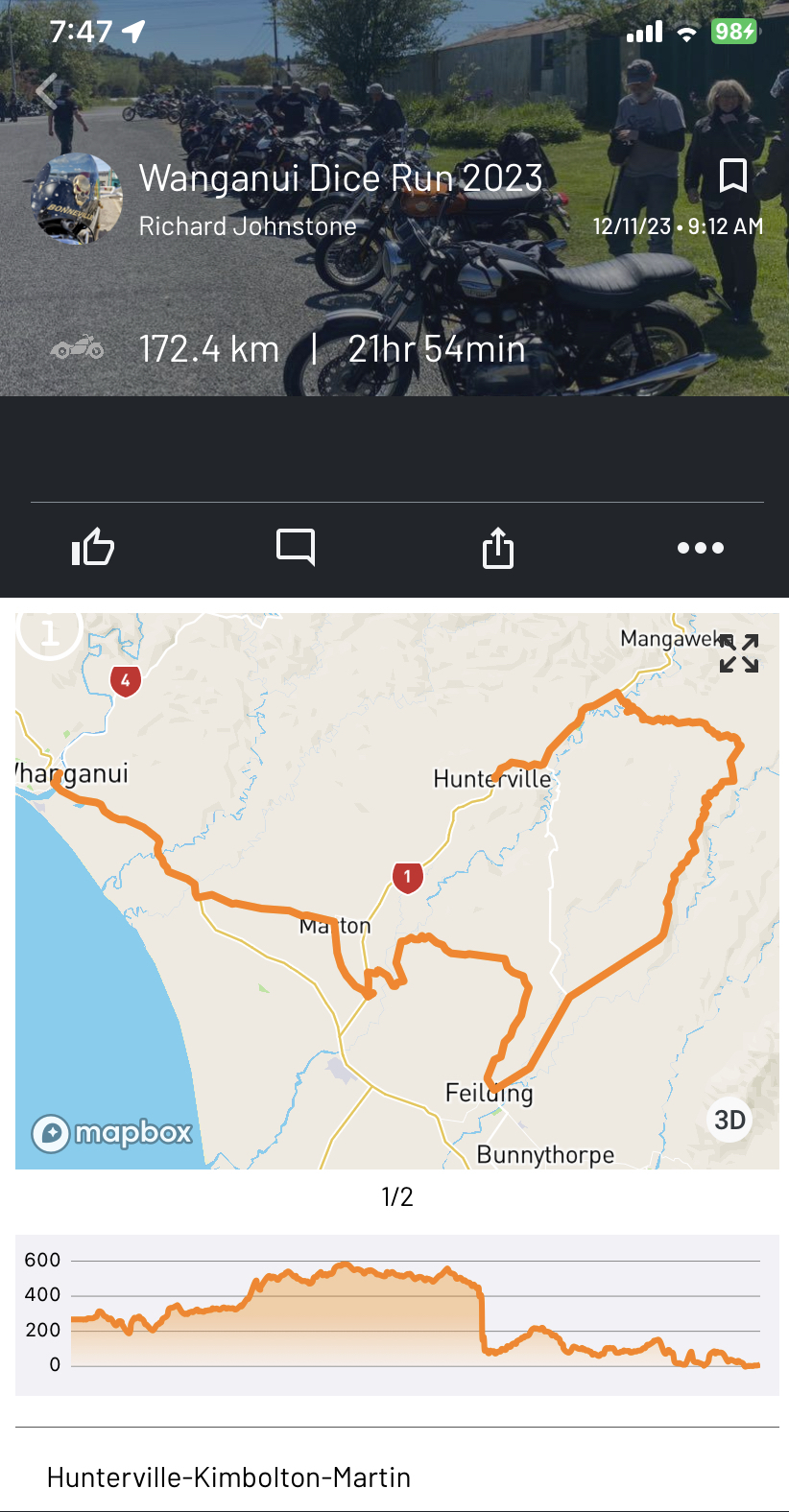This screenshot has height=1512, width=789.
Task: Open the comments for this ride
Action: pos(296,548)
